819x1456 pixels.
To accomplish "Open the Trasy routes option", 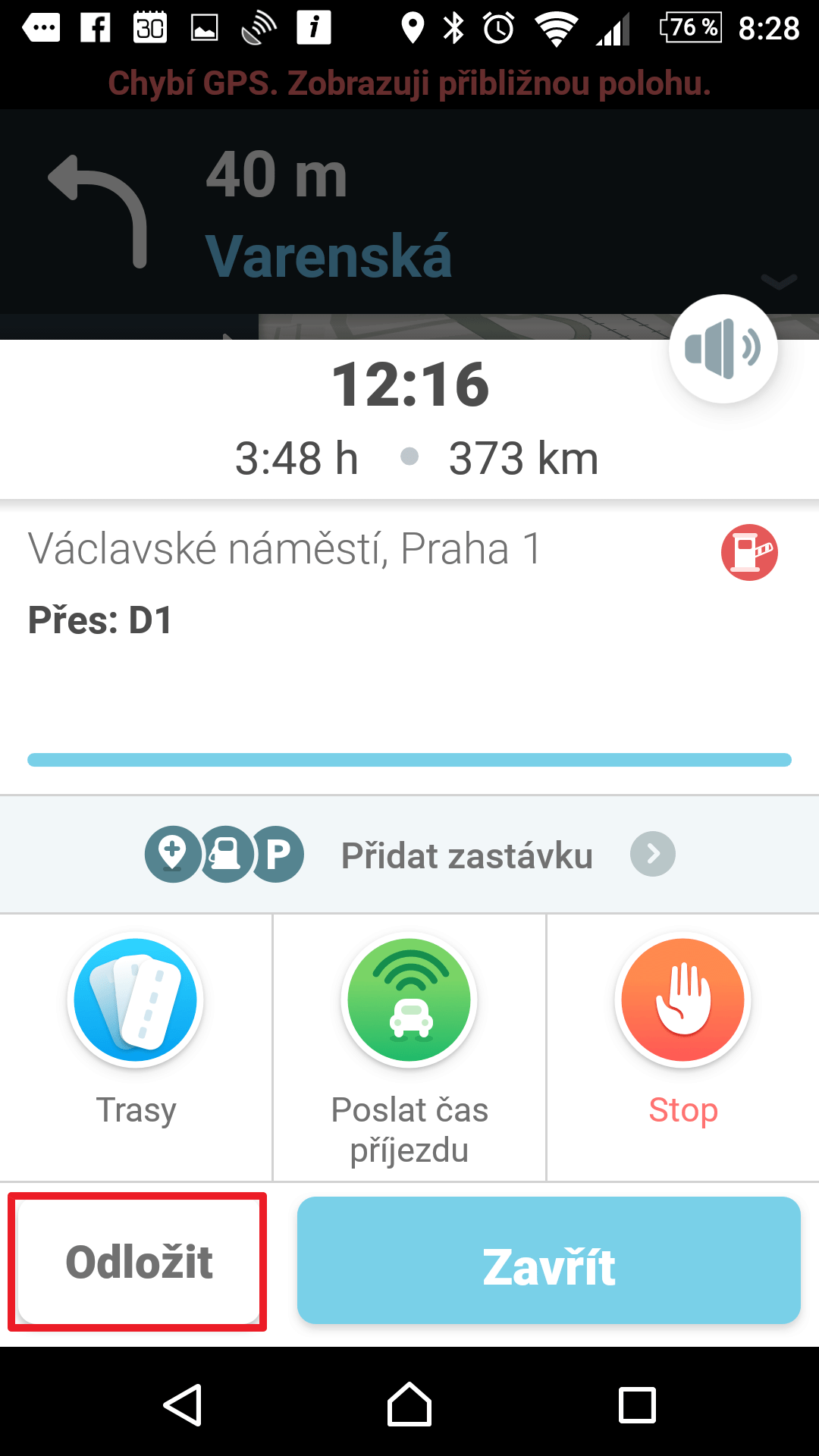I will click(x=136, y=1047).
